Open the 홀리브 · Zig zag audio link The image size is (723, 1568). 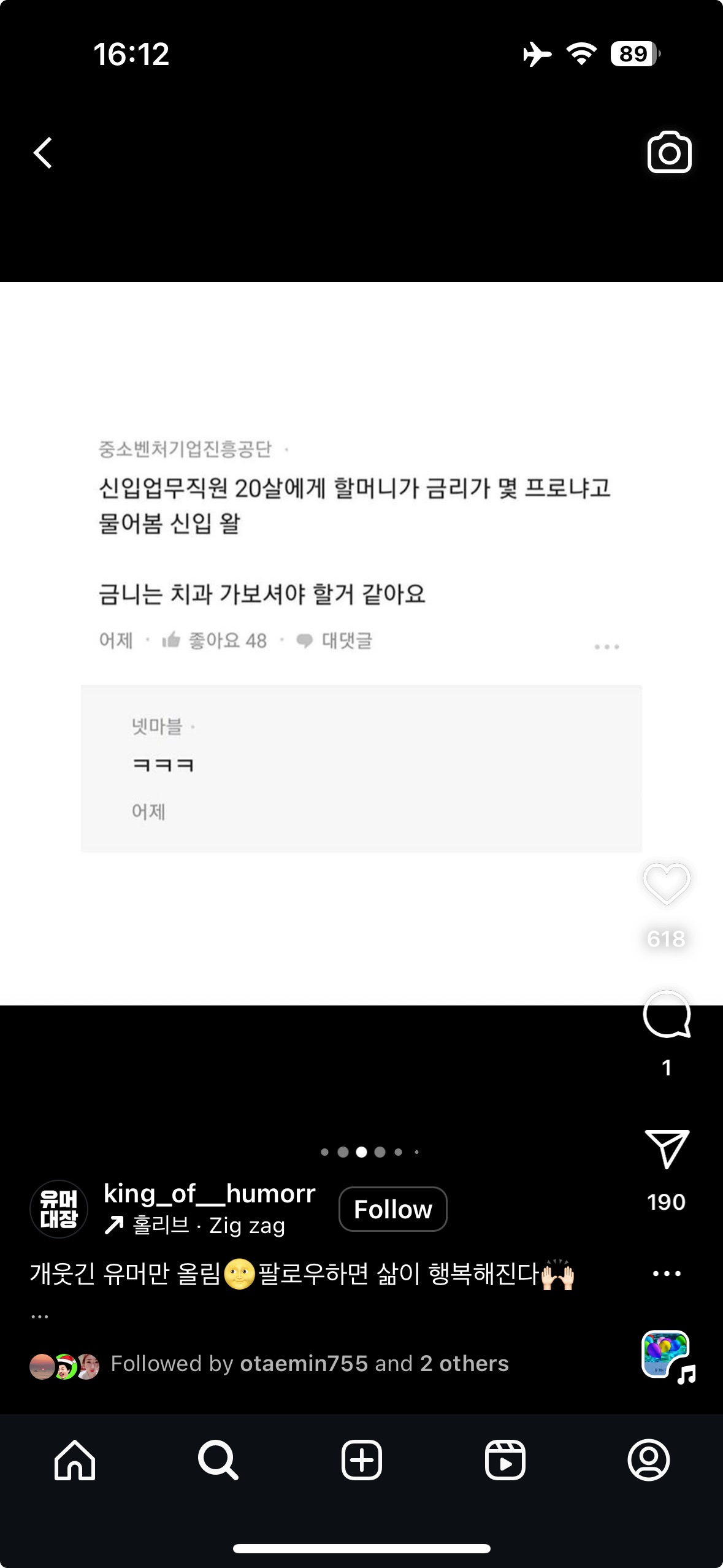(x=196, y=1226)
